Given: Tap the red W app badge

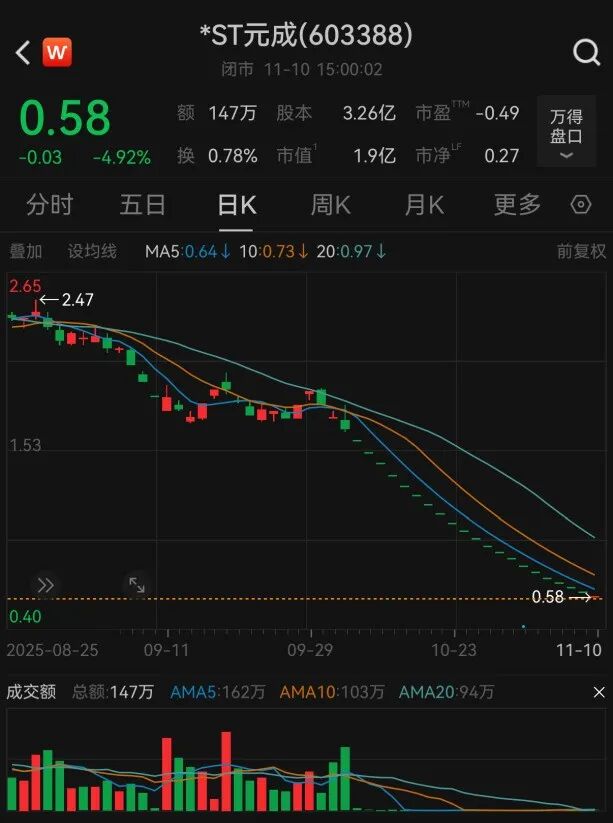Looking at the screenshot, I should tap(57, 52).
